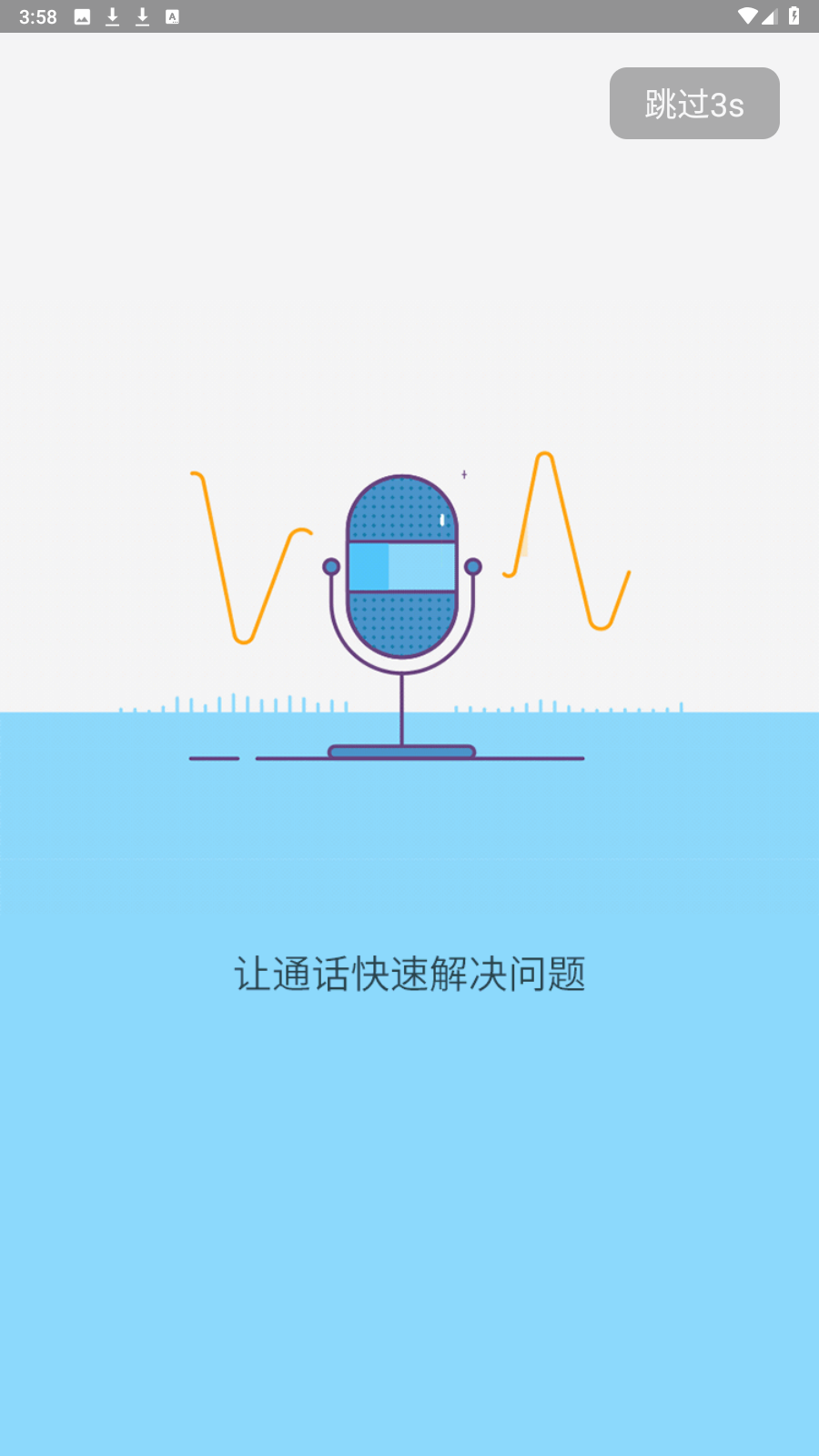
Task: Click the second download notification icon
Action: coord(142,15)
